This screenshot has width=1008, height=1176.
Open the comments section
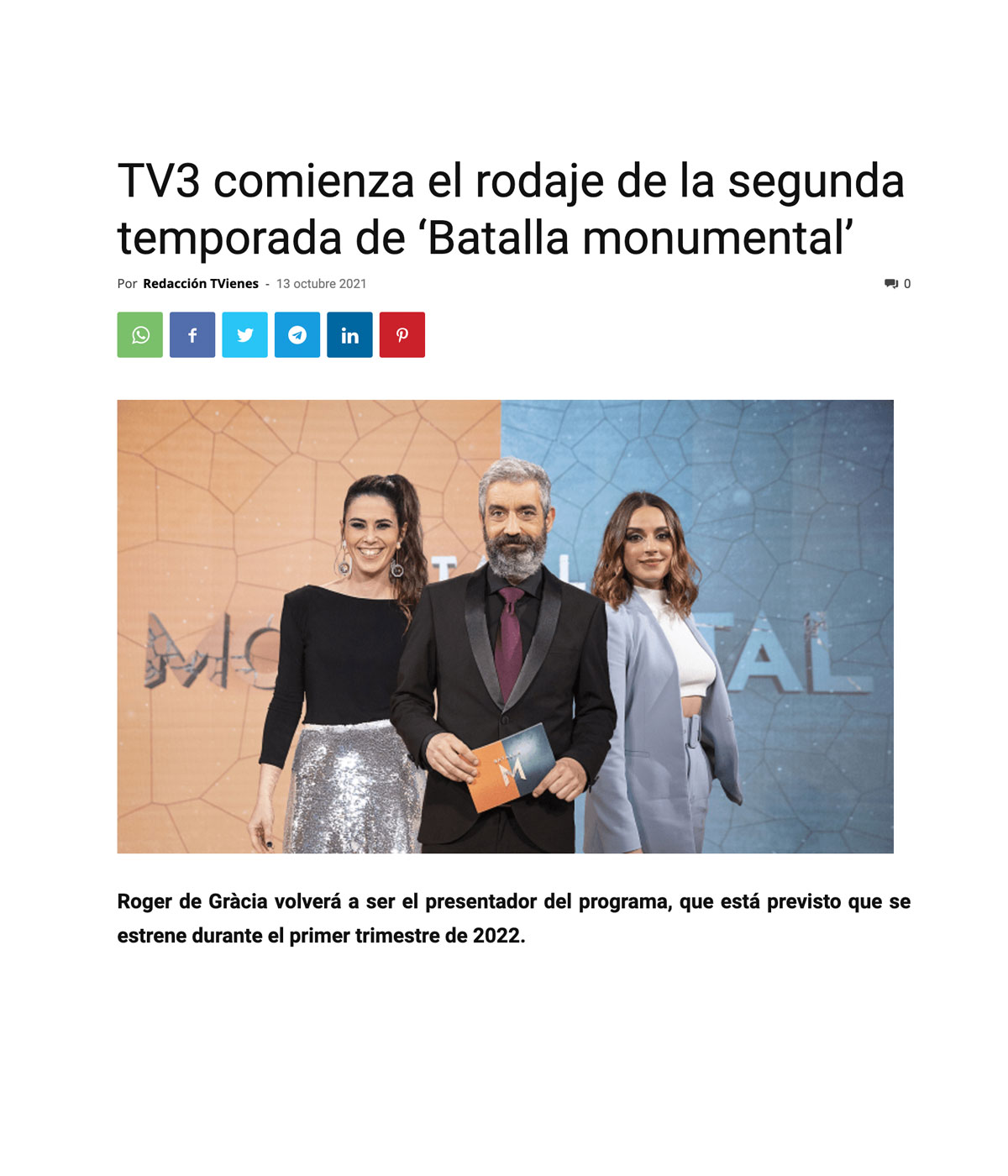click(897, 284)
